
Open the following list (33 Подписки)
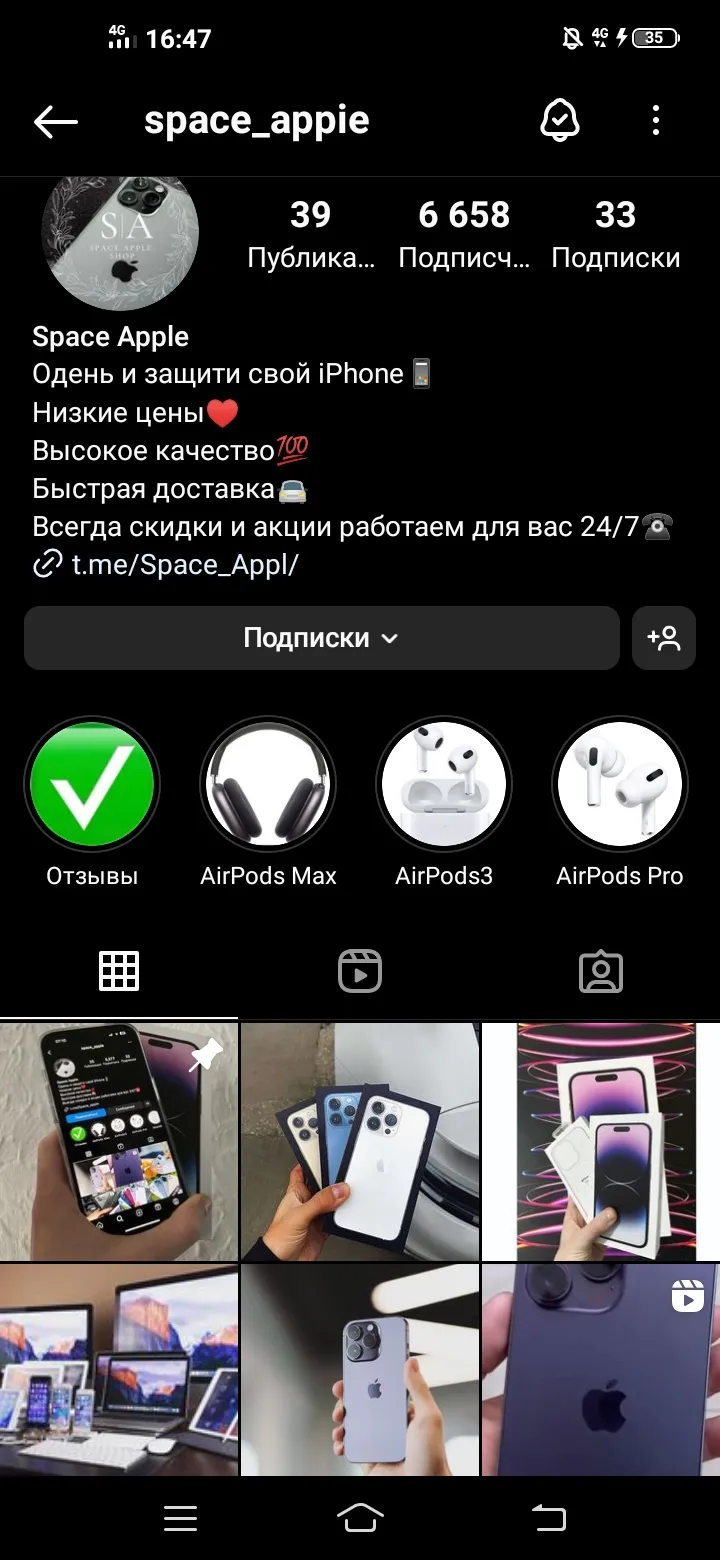click(x=616, y=234)
